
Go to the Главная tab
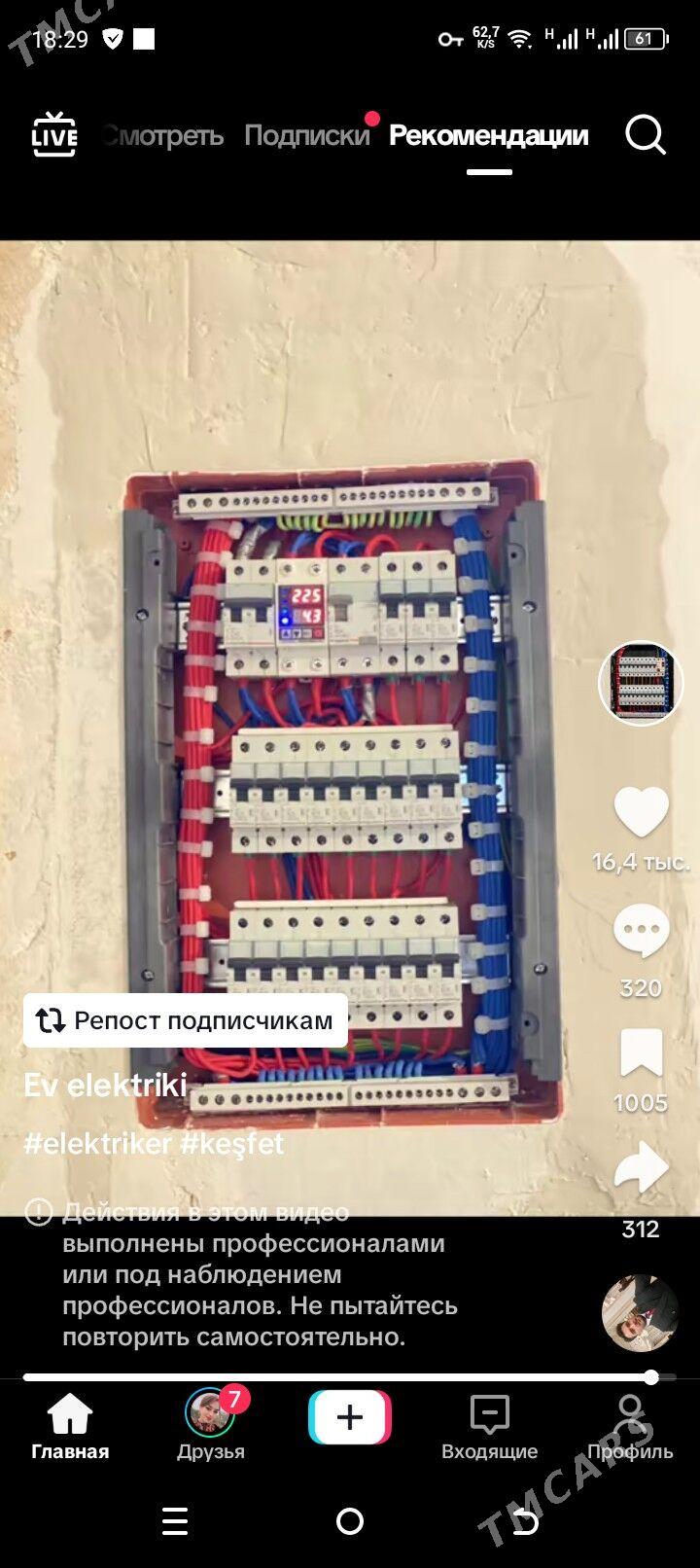[x=70, y=1427]
